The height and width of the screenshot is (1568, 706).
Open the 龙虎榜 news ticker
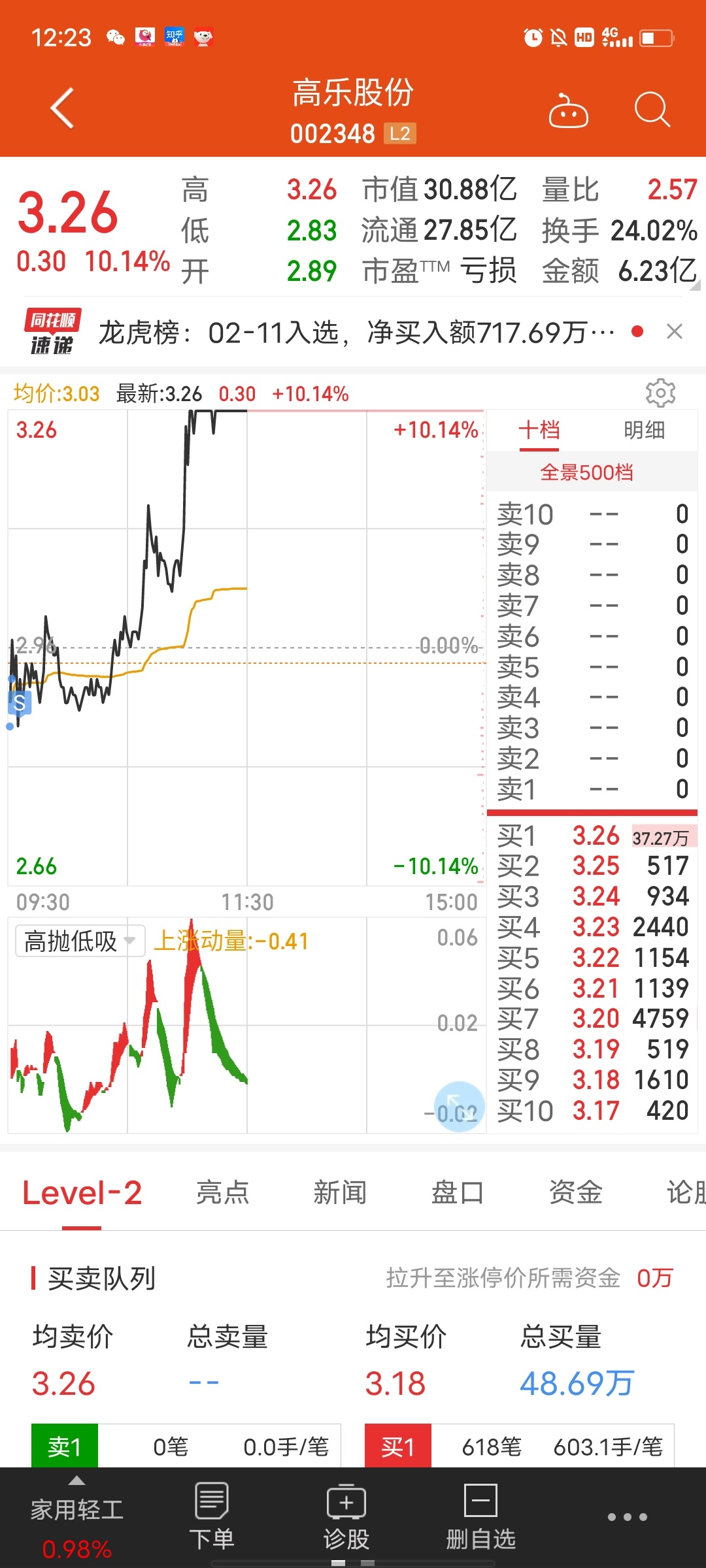click(x=356, y=333)
